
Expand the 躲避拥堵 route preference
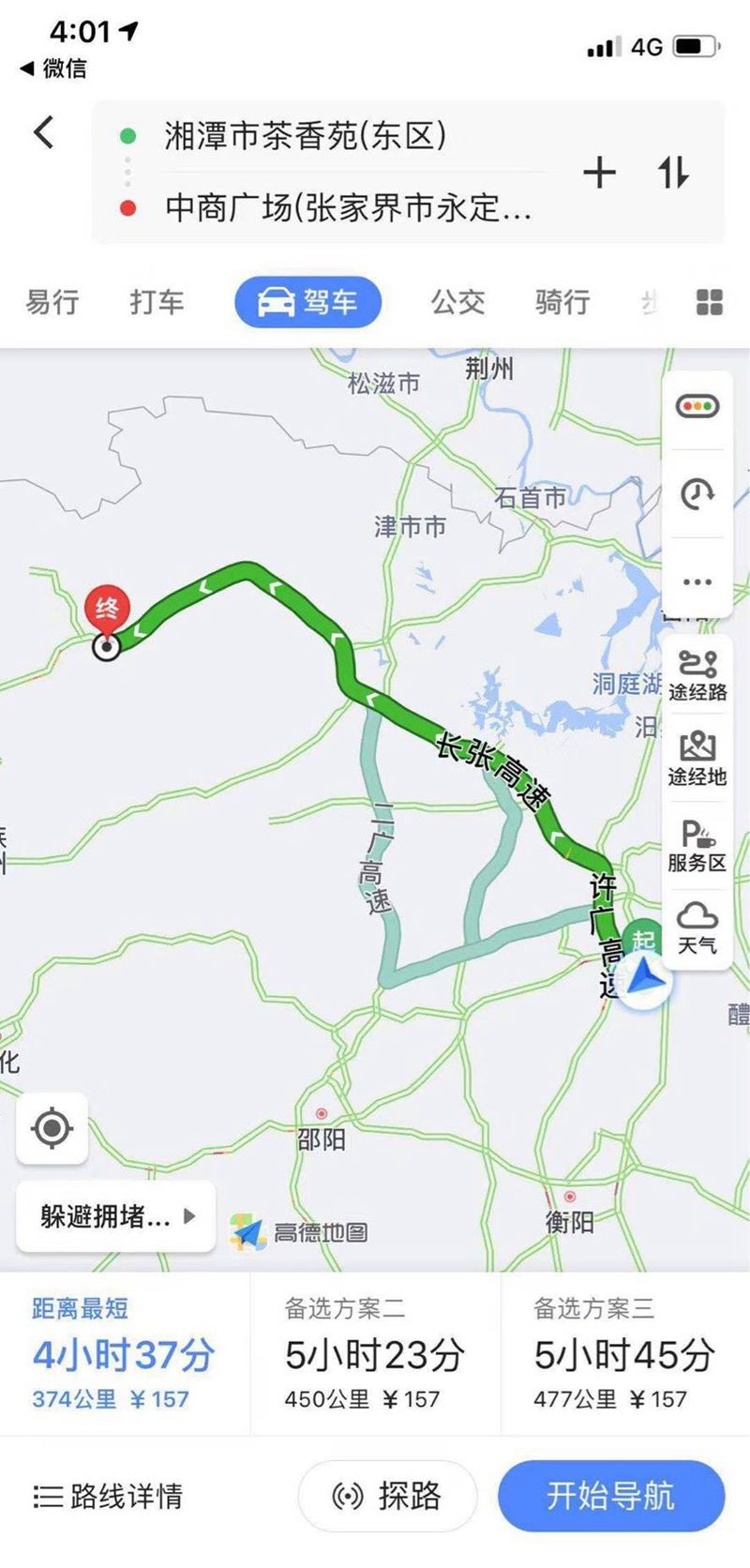point(116,1216)
